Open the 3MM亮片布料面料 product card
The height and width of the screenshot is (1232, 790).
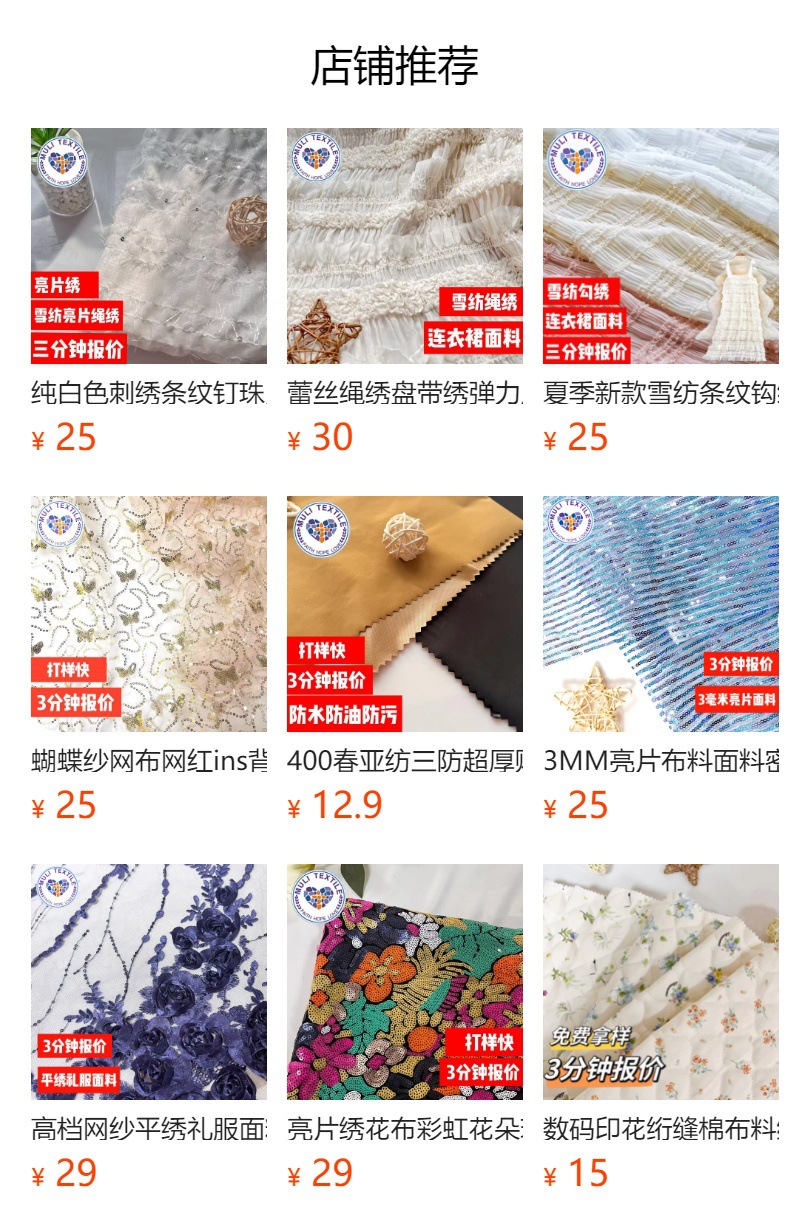point(660,614)
